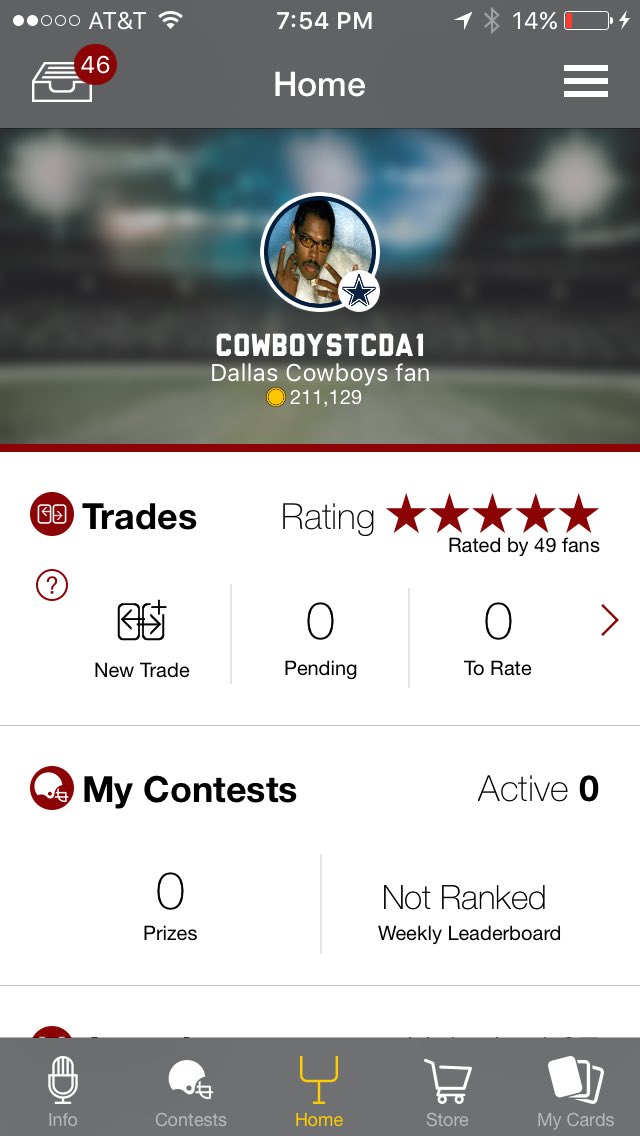Select the Home tab
Image resolution: width=640 pixels, height=1136 pixels.
[x=319, y=1091]
